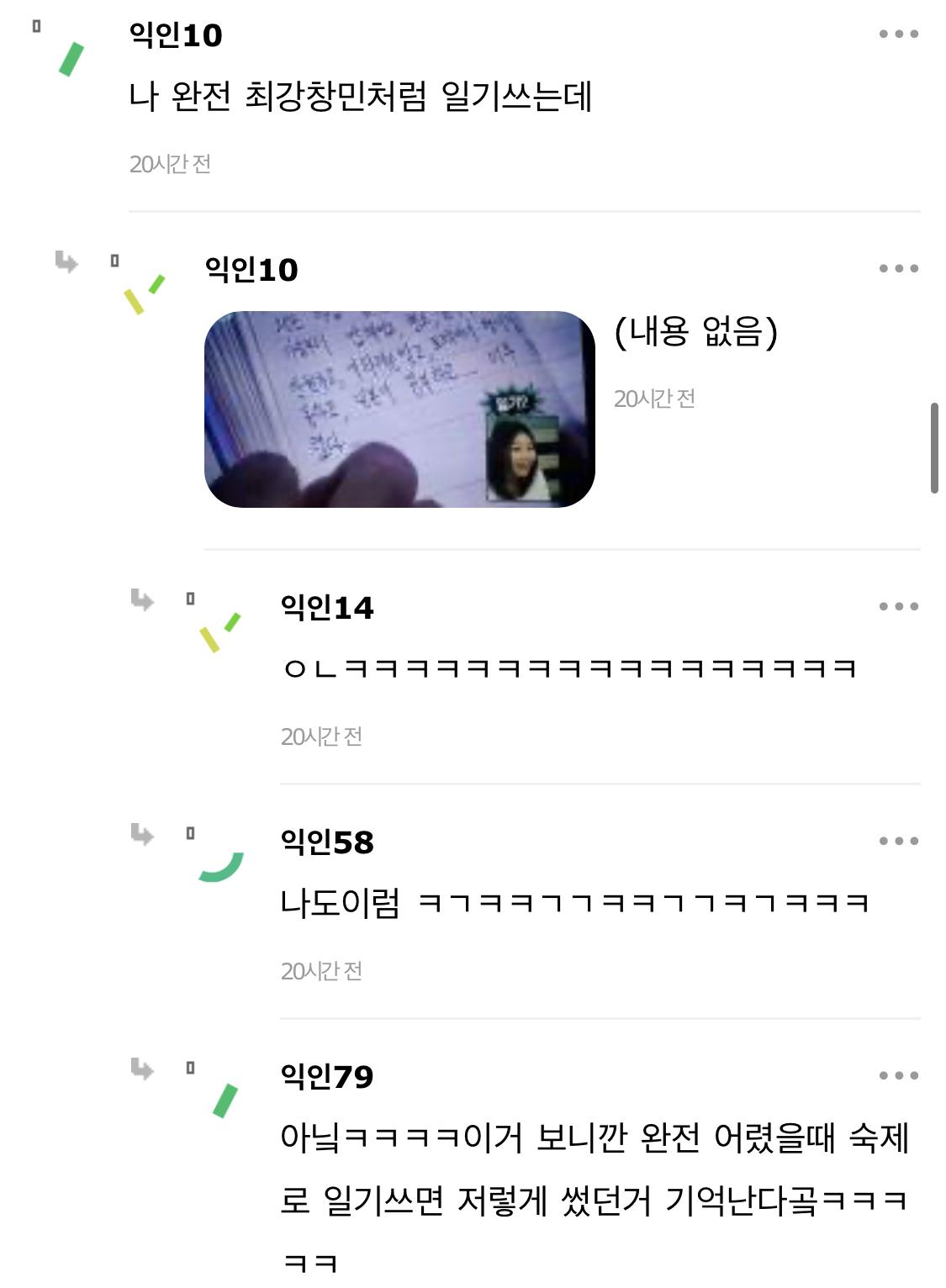Open the more options menu for 익인58's comment
Viewport: 946px width, 1288px height.
[x=898, y=841]
